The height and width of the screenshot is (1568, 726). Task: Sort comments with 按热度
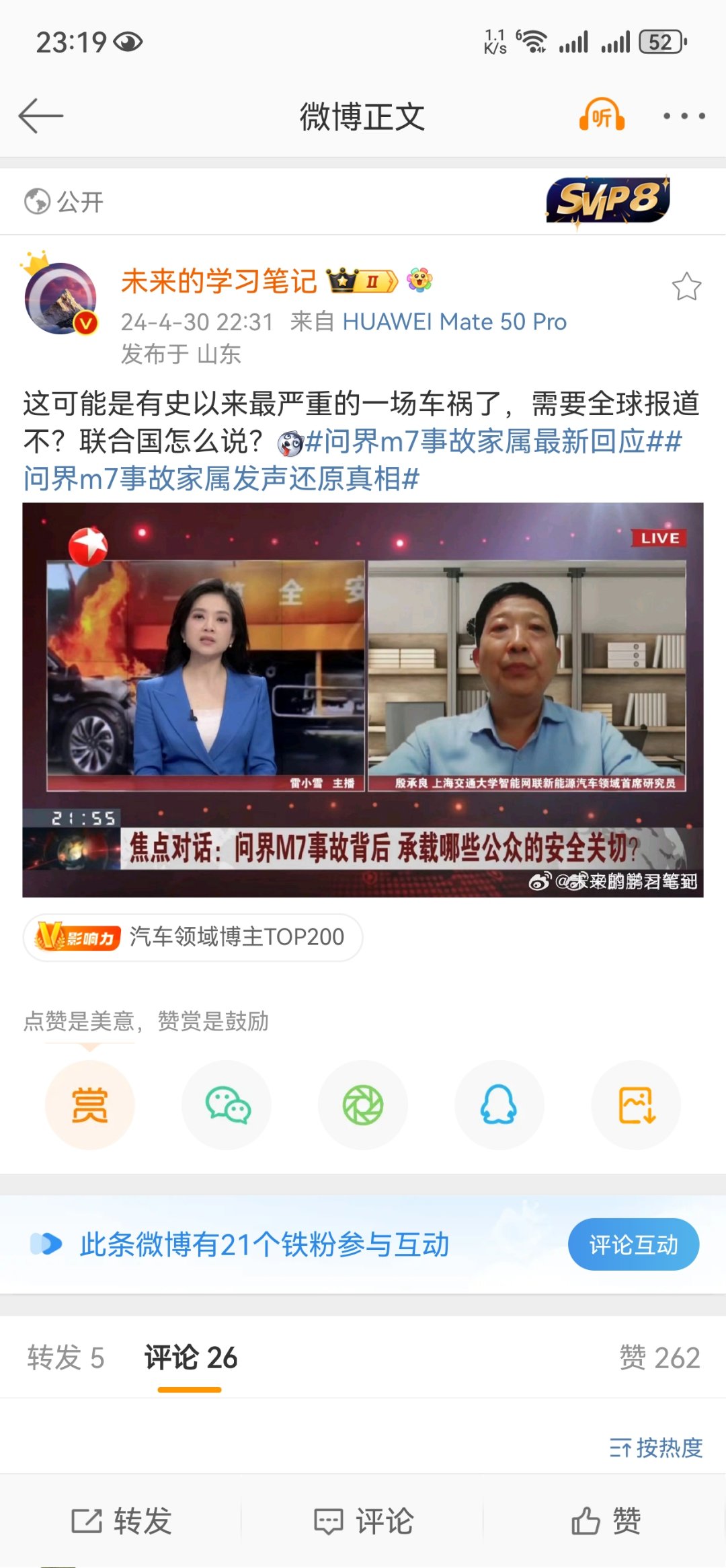tap(656, 1447)
